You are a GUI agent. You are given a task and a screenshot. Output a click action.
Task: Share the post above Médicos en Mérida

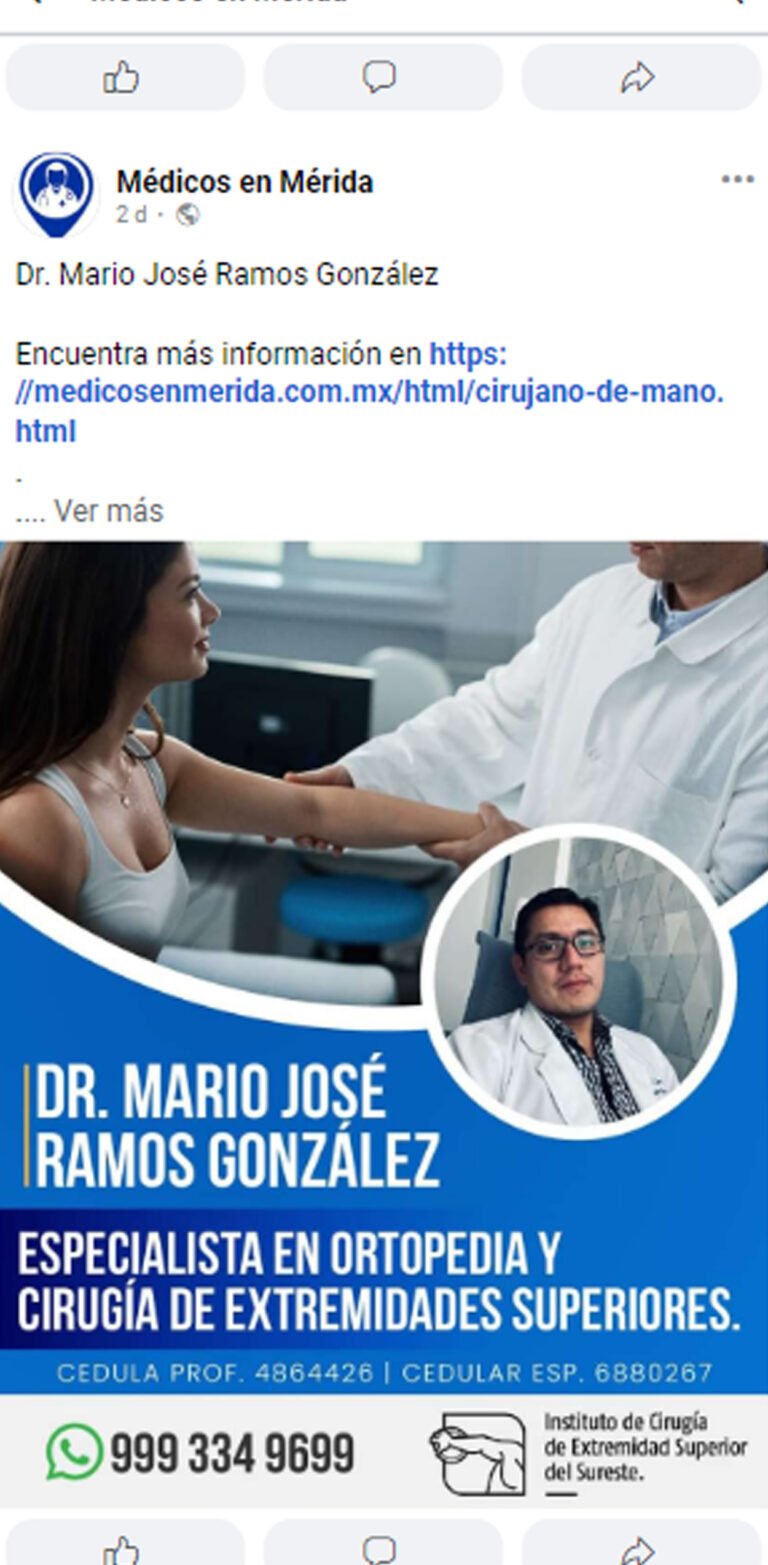pyautogui.click(x=640, y=77)
